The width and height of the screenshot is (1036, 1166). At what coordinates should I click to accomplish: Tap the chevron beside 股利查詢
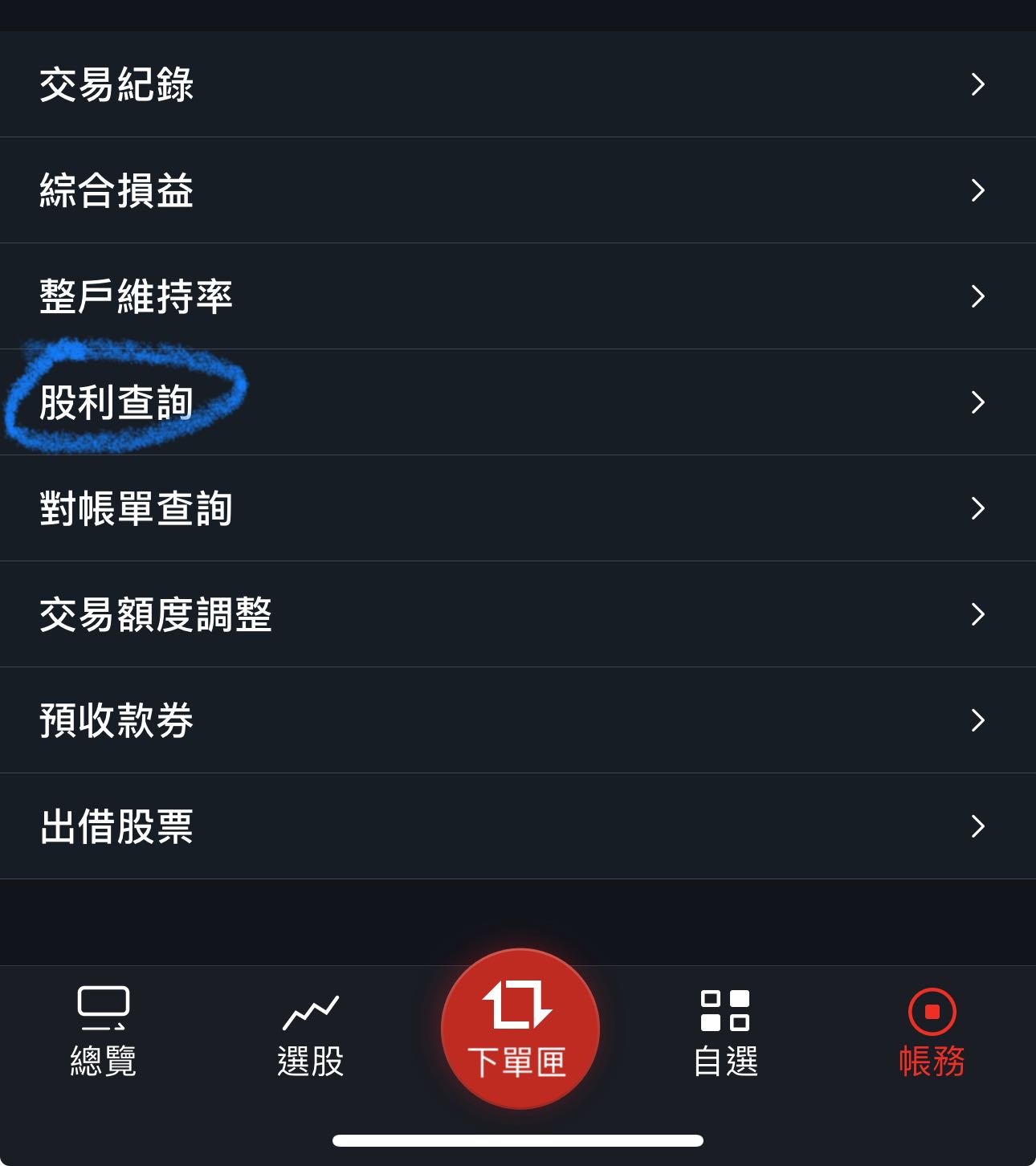click(977, 402)
